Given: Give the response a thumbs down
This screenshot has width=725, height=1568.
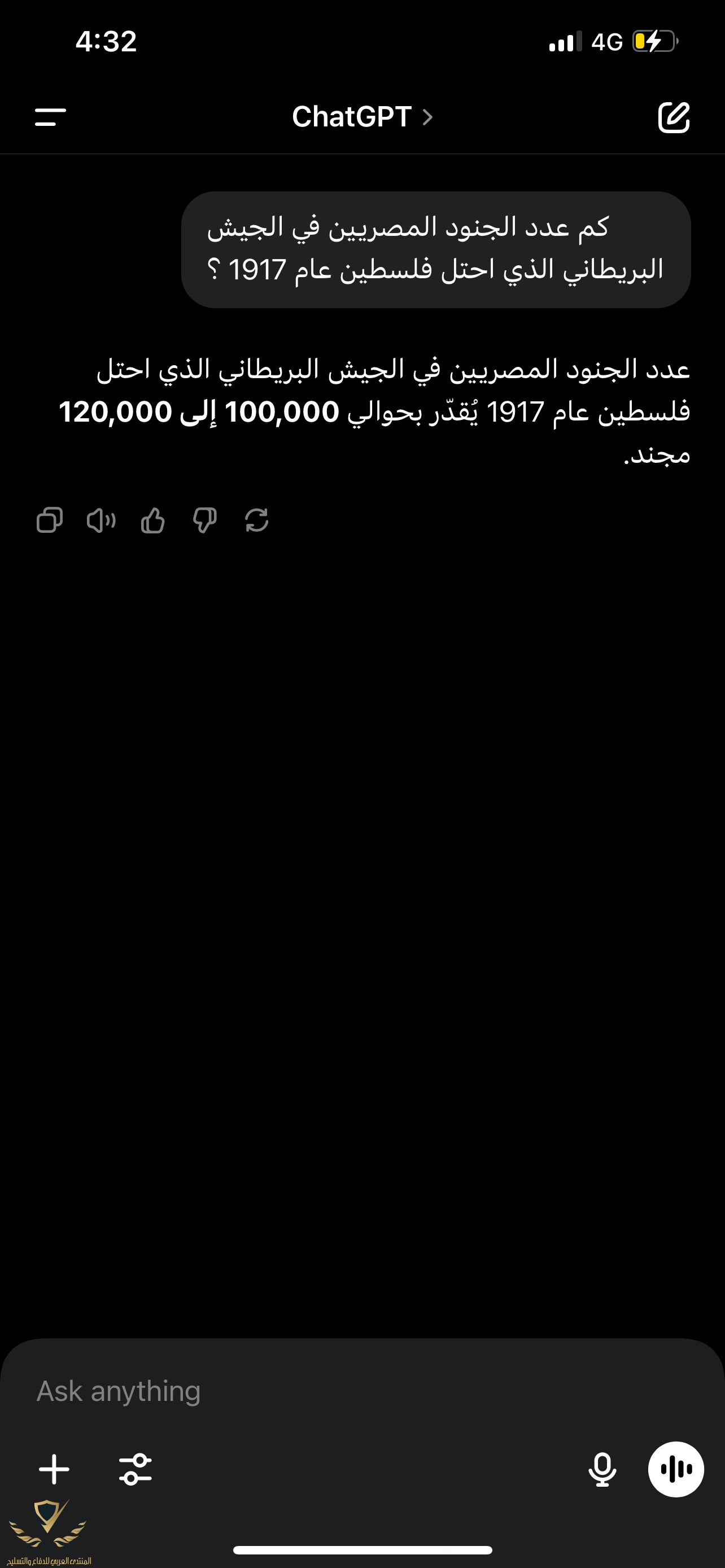Looking at the screenshot, I should [204, 520].
